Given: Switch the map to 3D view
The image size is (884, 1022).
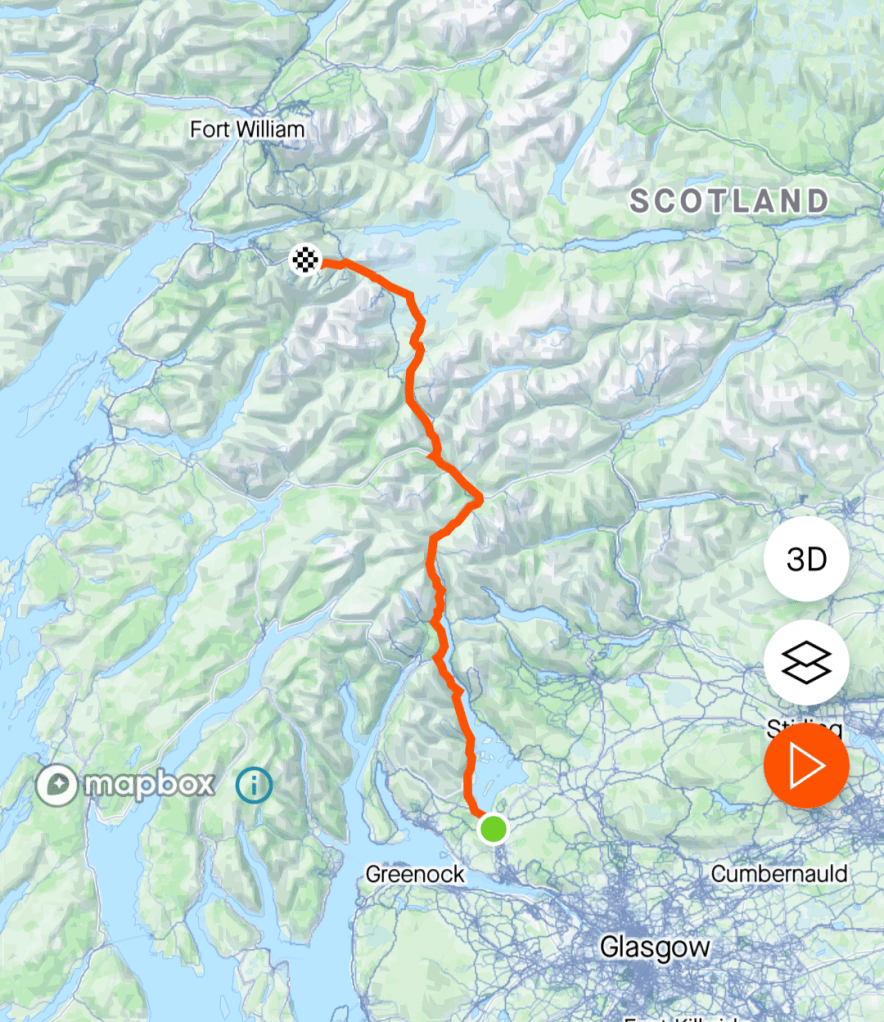Looking at the screenshot, I should click(x=806, y=559).
